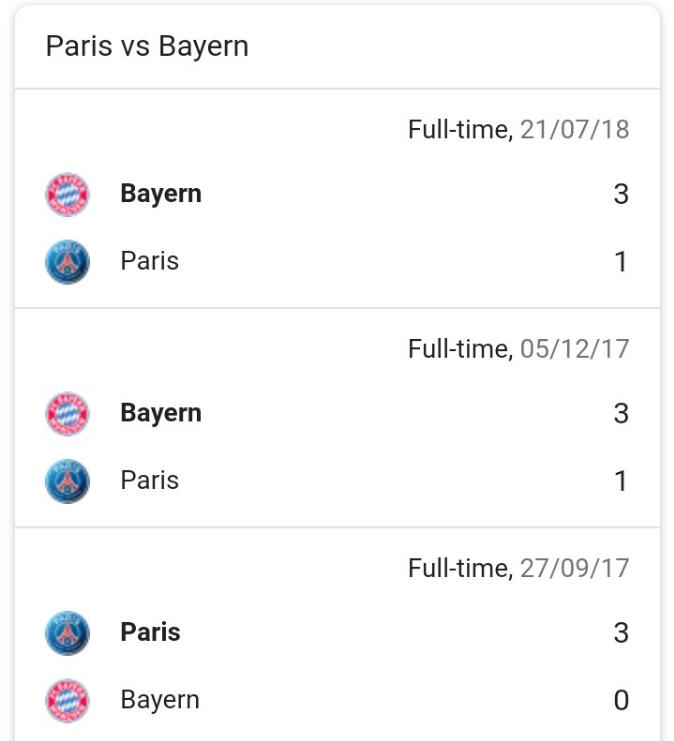The height and width of the screenshot is (741, 674).
Task: Open the 21/07/18 Bayern vs Paris match
Action: [337, 200]
